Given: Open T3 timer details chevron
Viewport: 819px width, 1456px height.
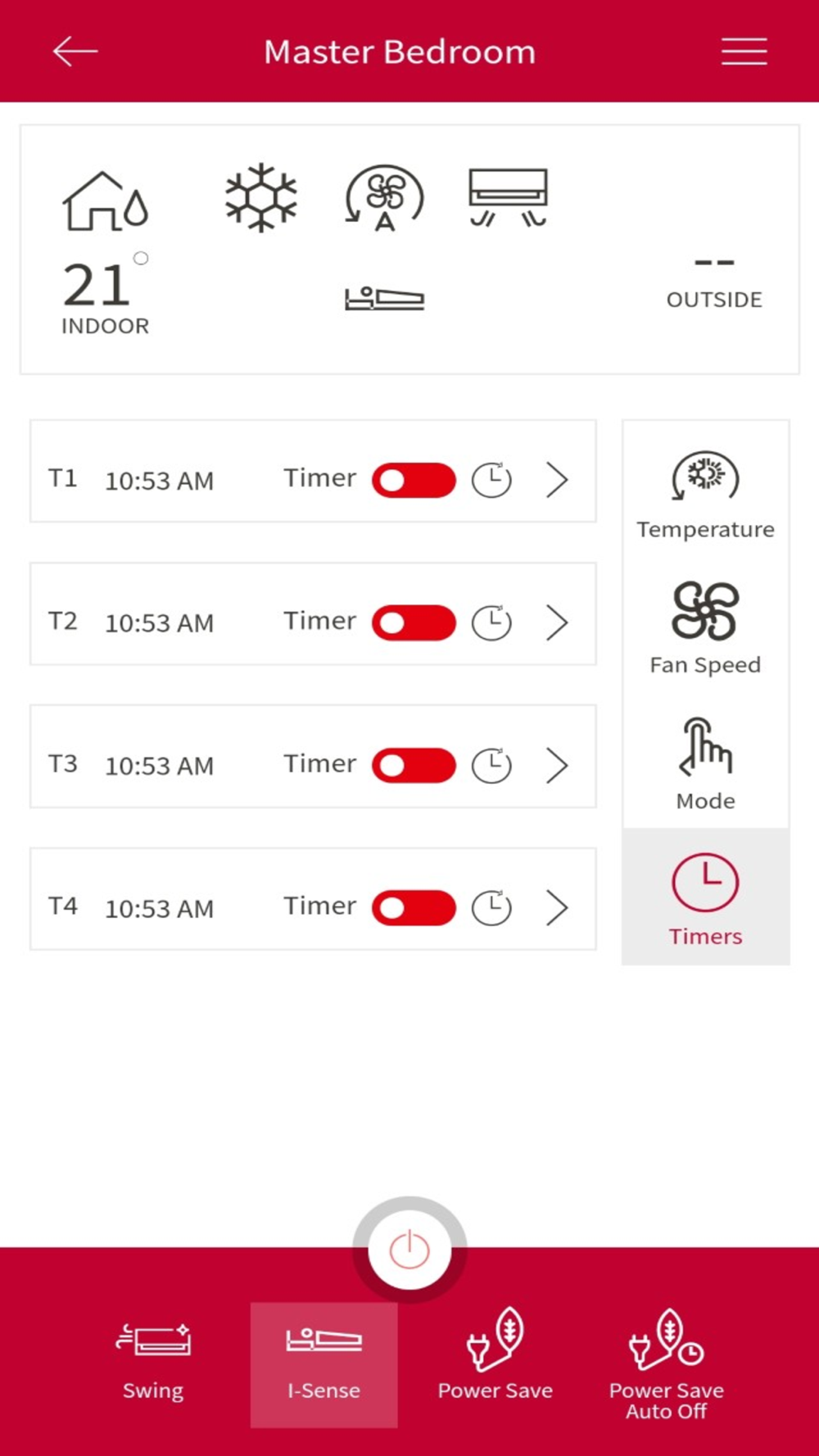Looking at the screenshot, I should pyautogui.click(x=557, y=765).
